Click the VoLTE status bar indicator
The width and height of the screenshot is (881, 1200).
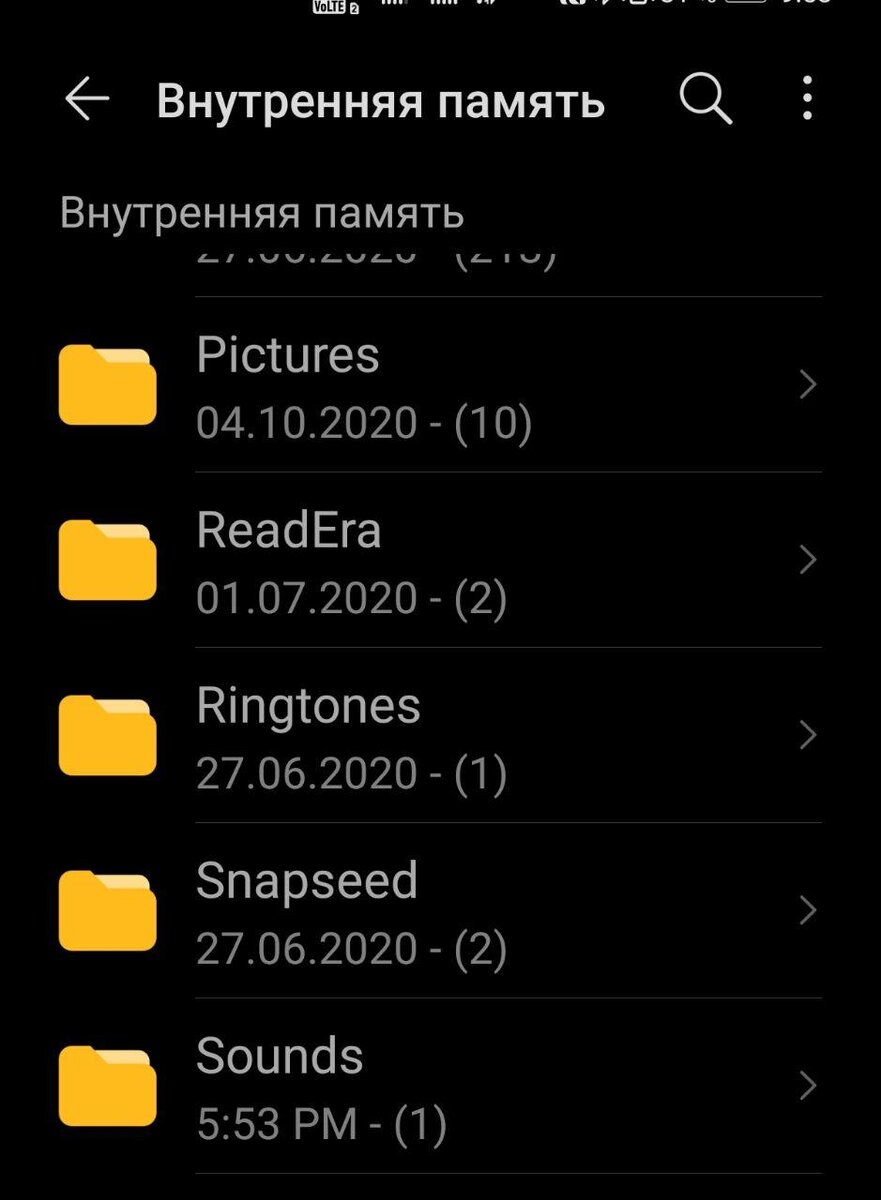pos(330,8)
